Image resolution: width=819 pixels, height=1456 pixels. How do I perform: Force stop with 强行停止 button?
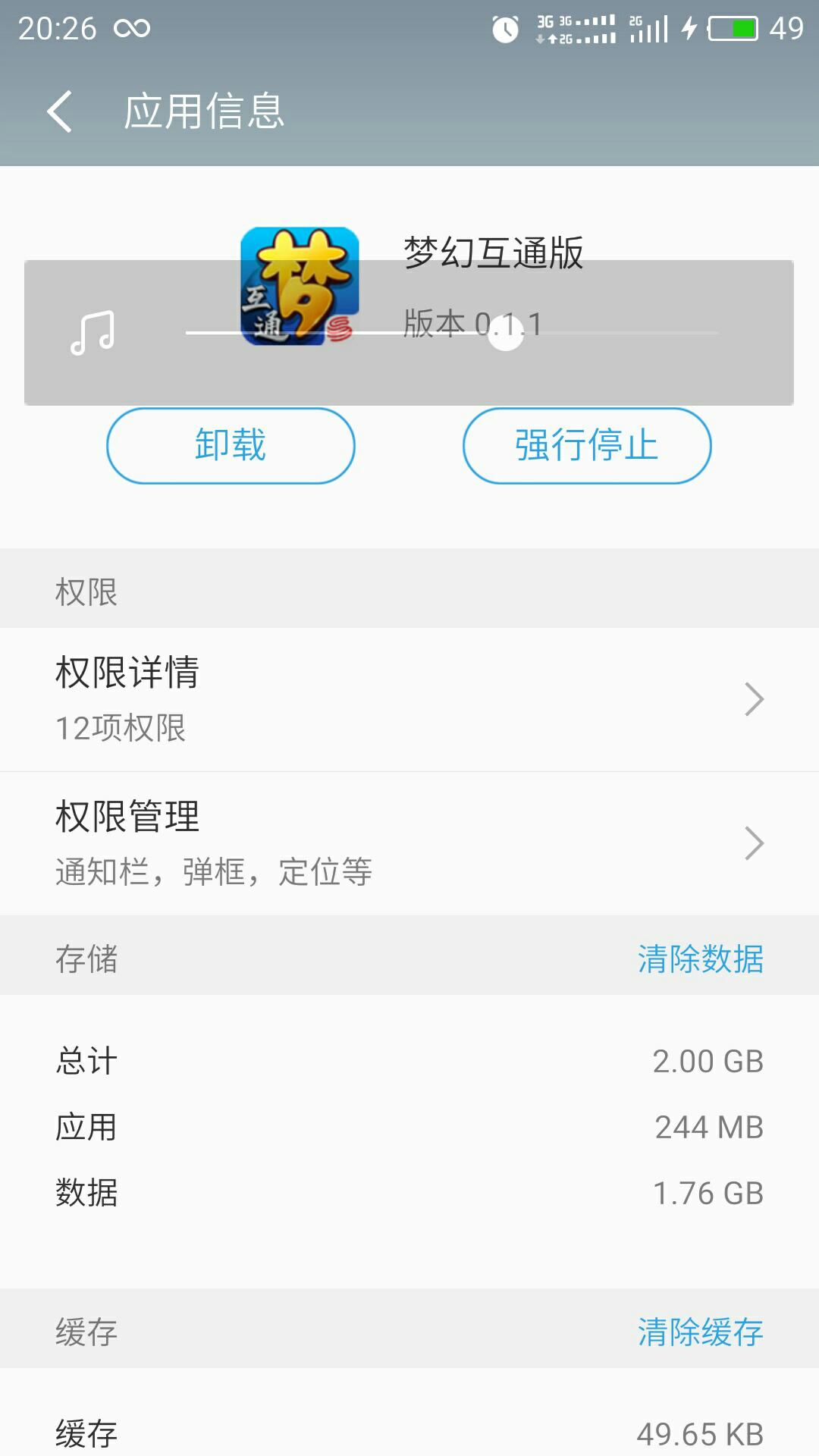click(x=587, y=446)
